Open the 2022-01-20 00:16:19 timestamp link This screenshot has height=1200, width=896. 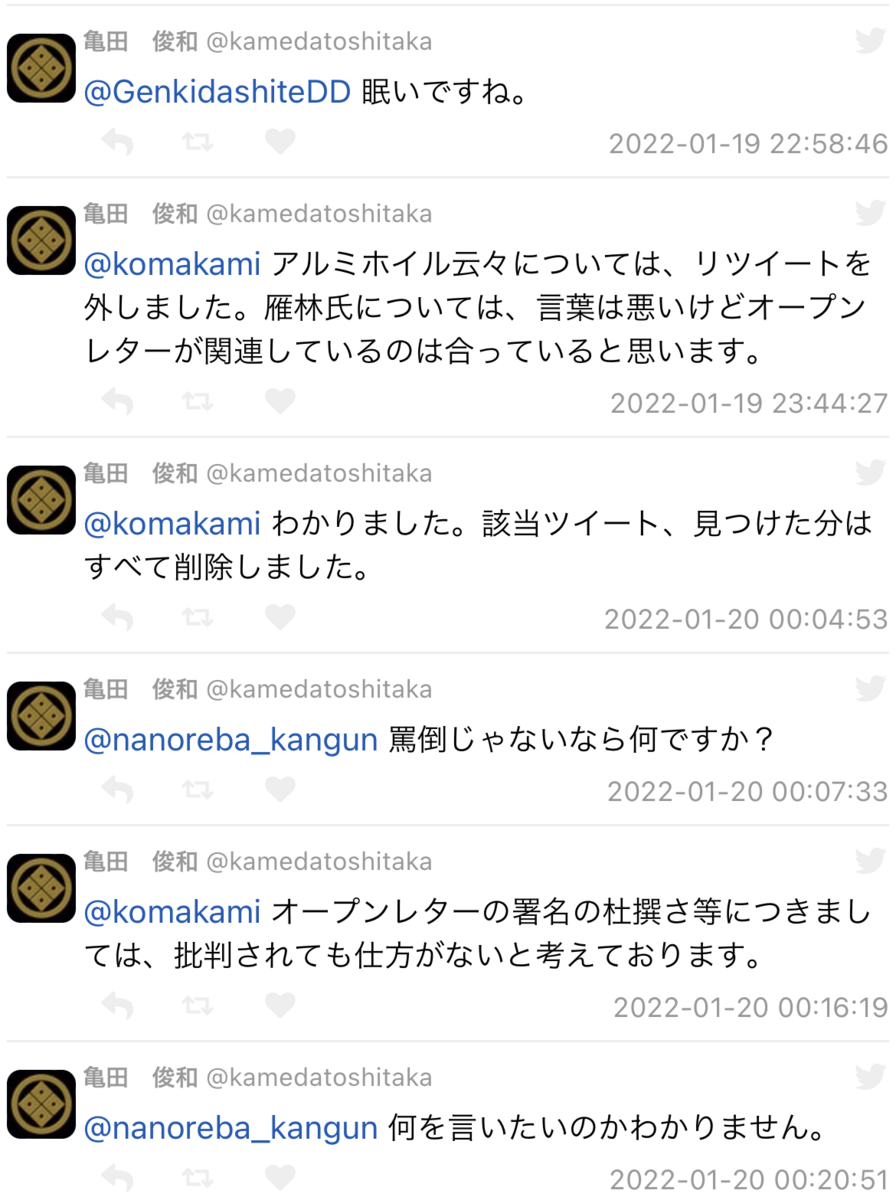750,1007
